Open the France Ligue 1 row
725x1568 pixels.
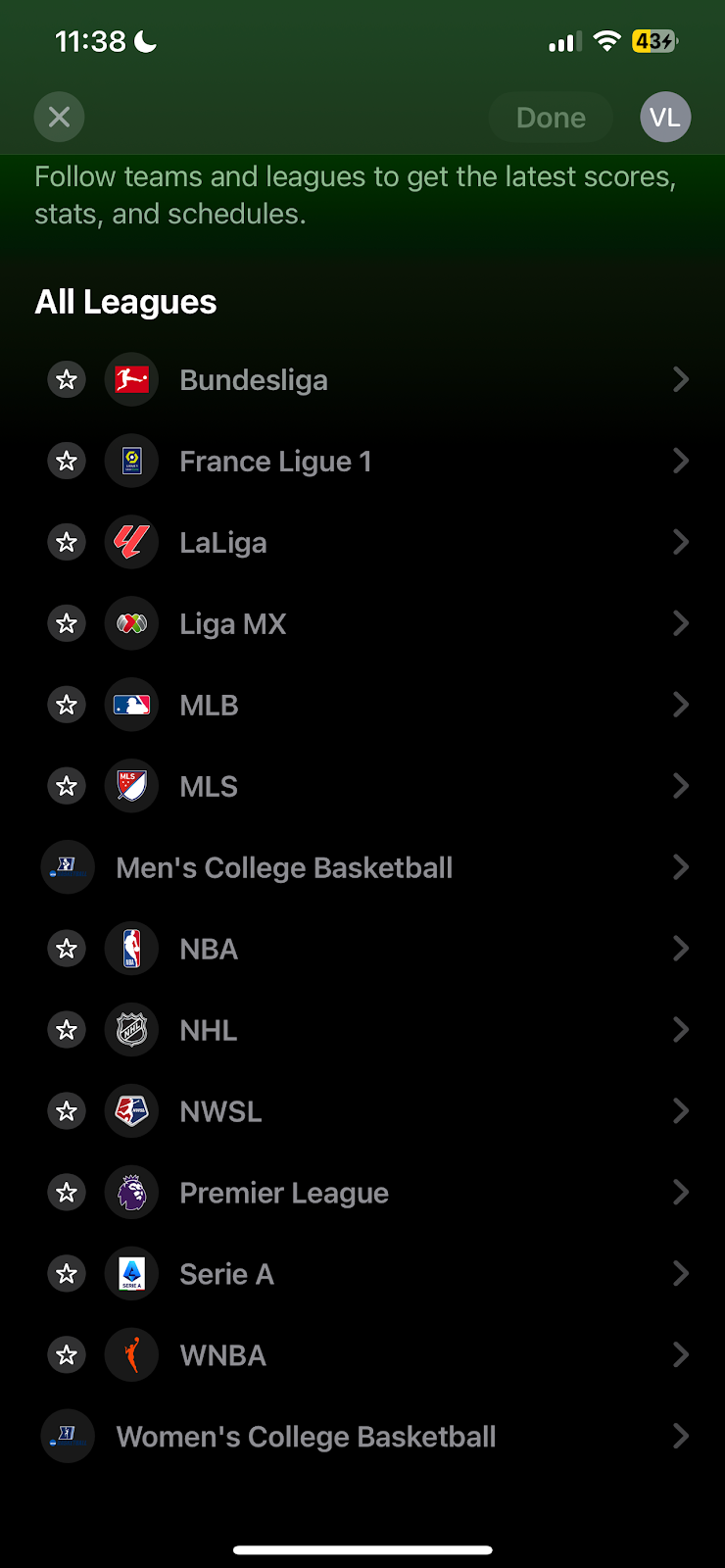coord(362,461)
